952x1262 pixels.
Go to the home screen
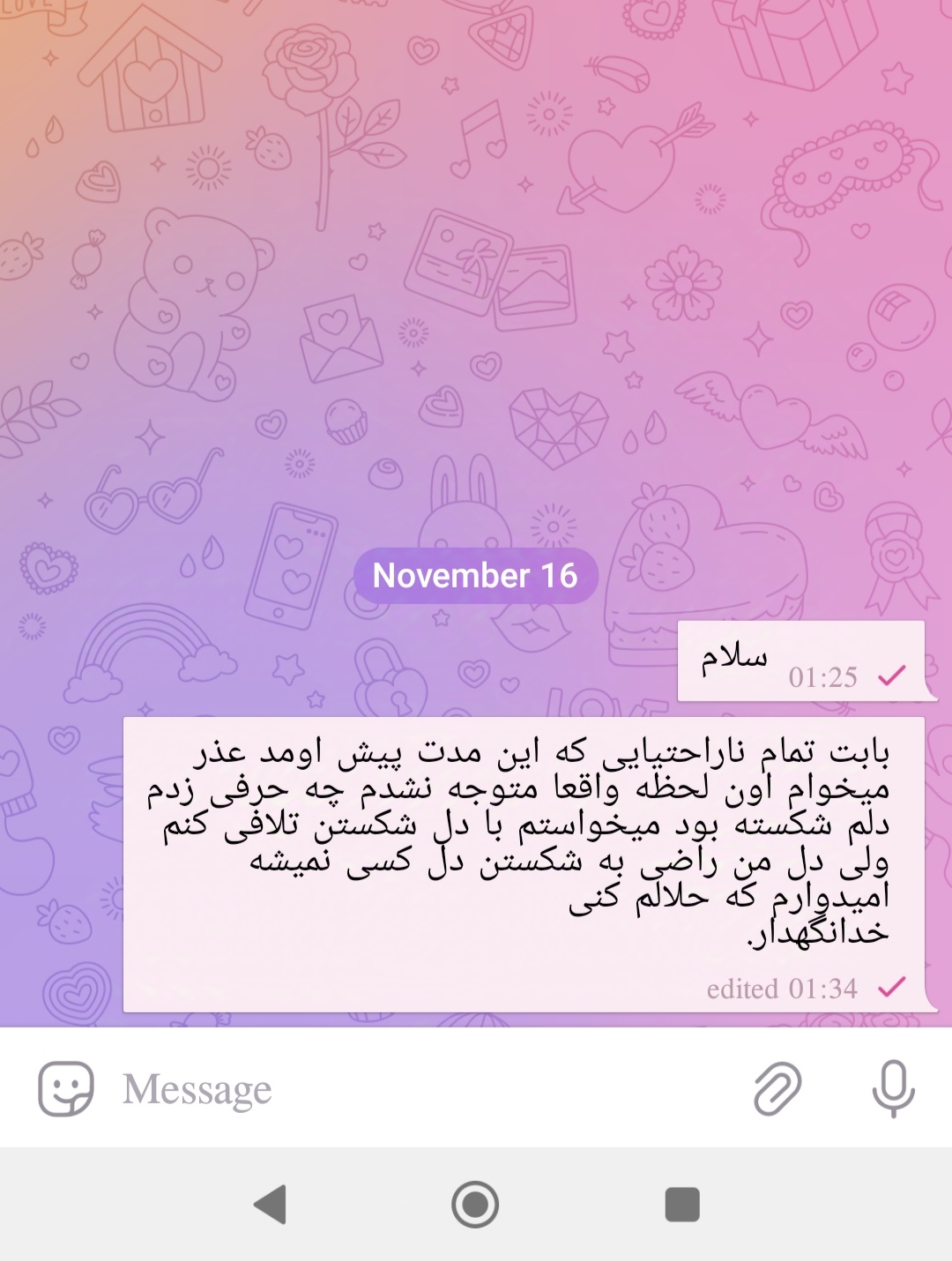click(475, 1205)
